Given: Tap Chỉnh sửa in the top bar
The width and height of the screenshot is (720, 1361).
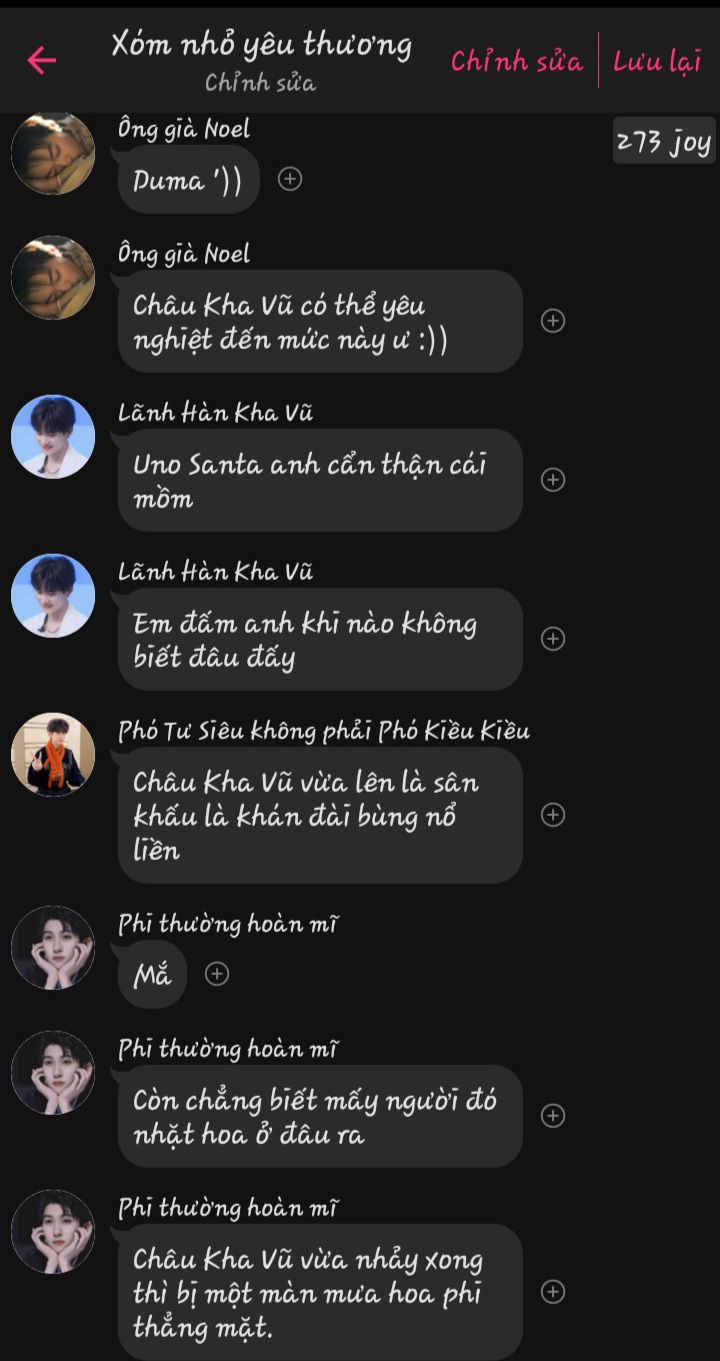Looking at the screenshot, I should (x=516, y=61).
